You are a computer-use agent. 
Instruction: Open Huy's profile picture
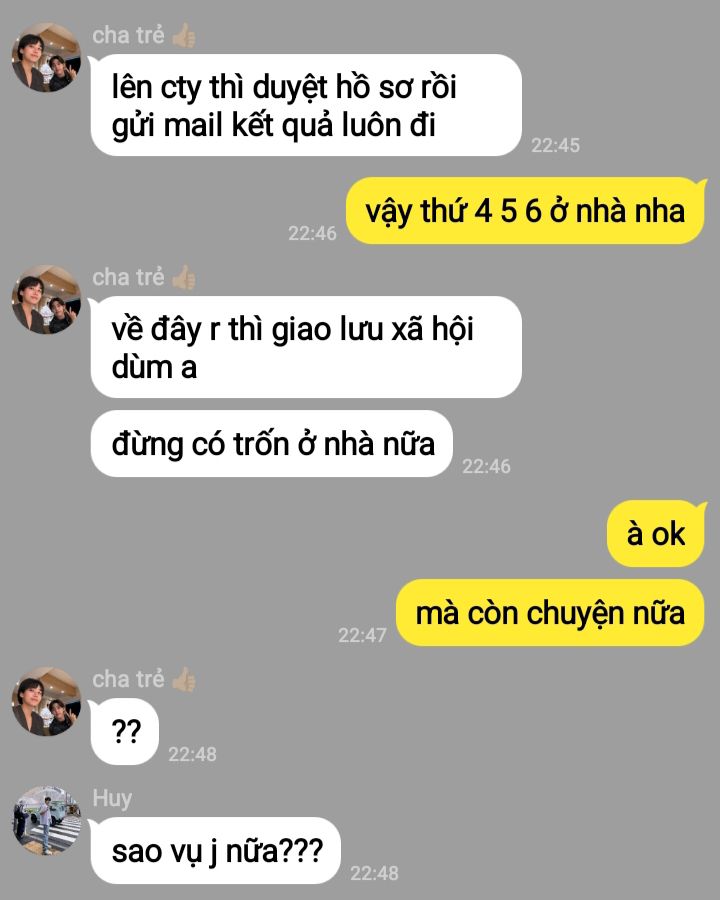[46, 820]
